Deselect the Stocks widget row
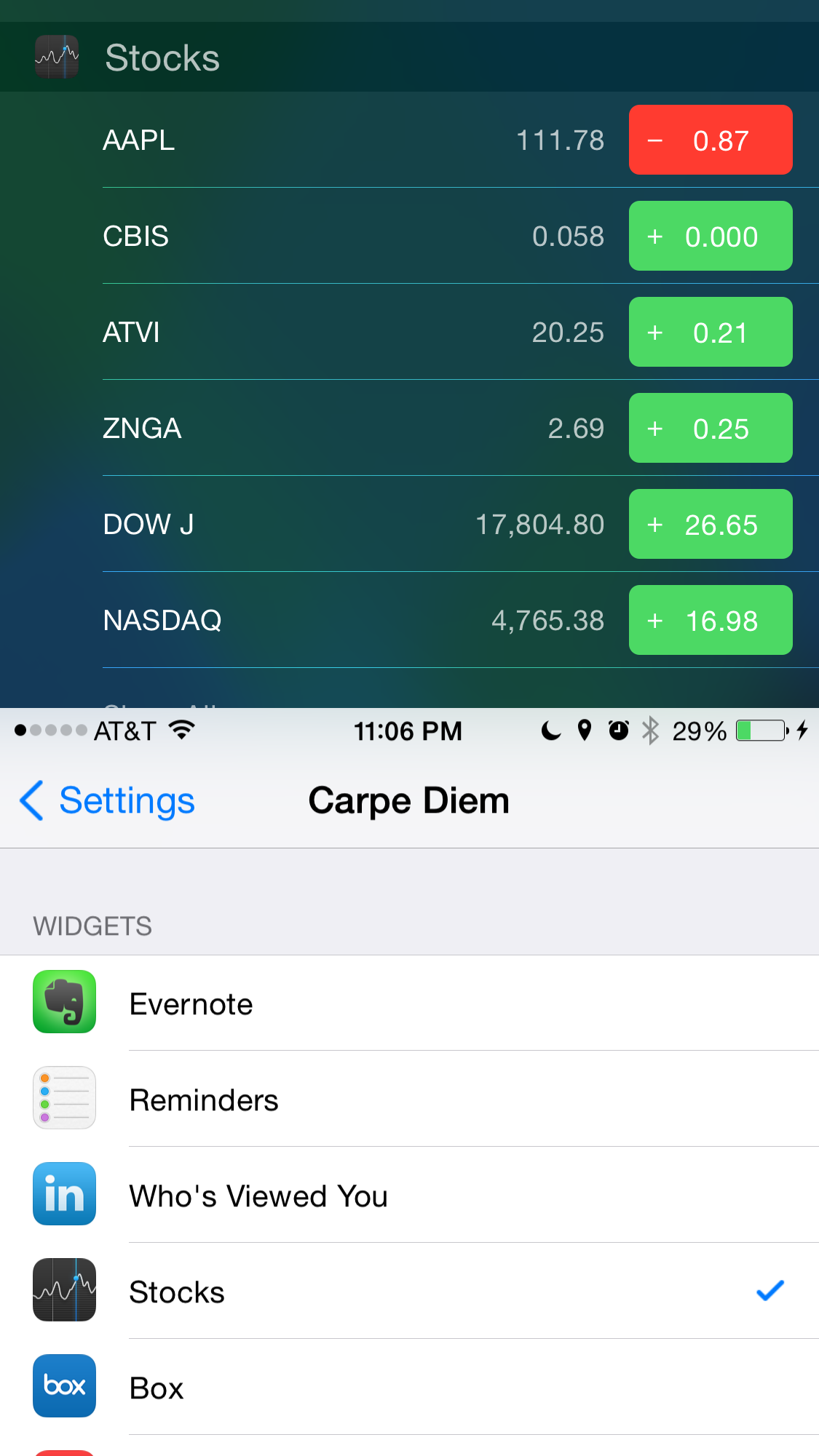The image size is (819, 1456). (x=408, y=1292)
